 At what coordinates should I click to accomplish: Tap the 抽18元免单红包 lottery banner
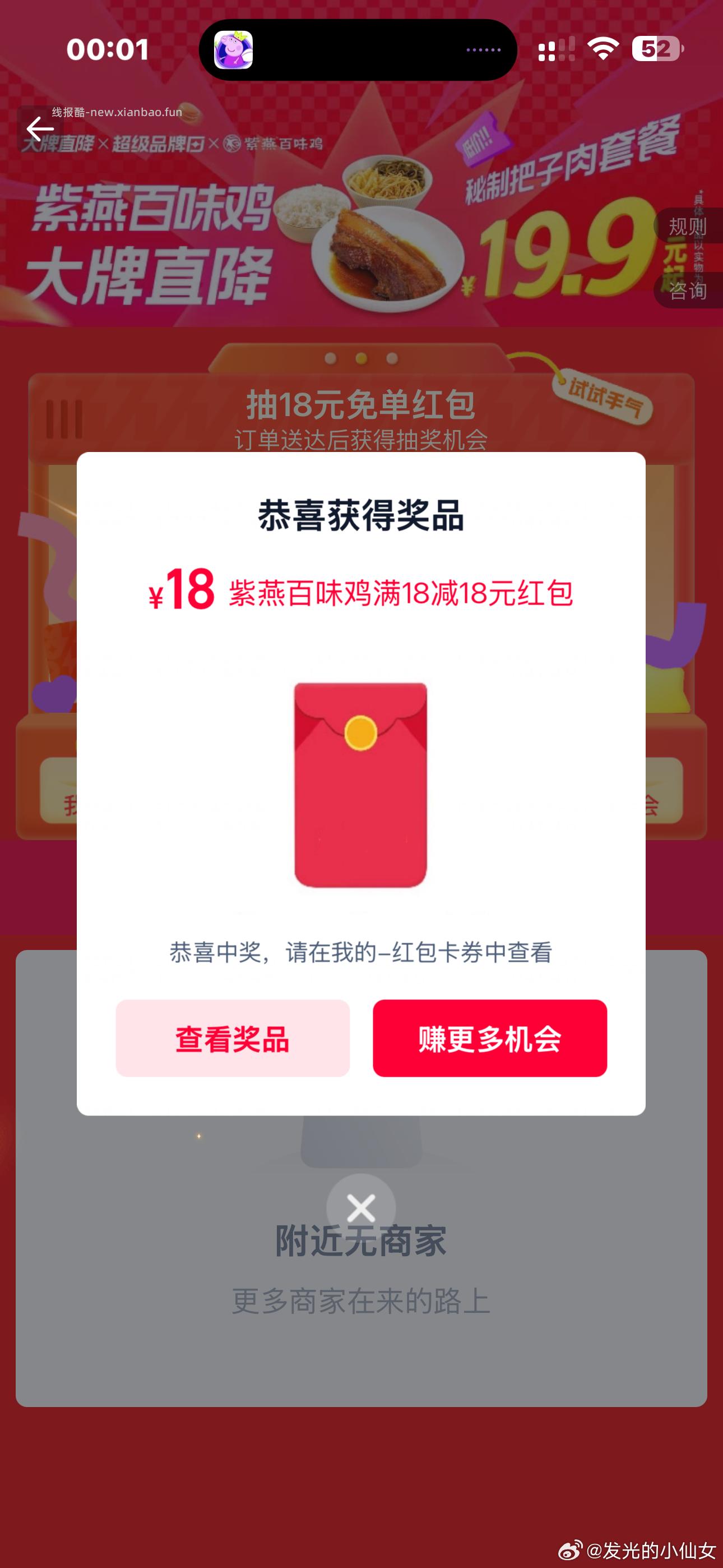coord(361,403)
